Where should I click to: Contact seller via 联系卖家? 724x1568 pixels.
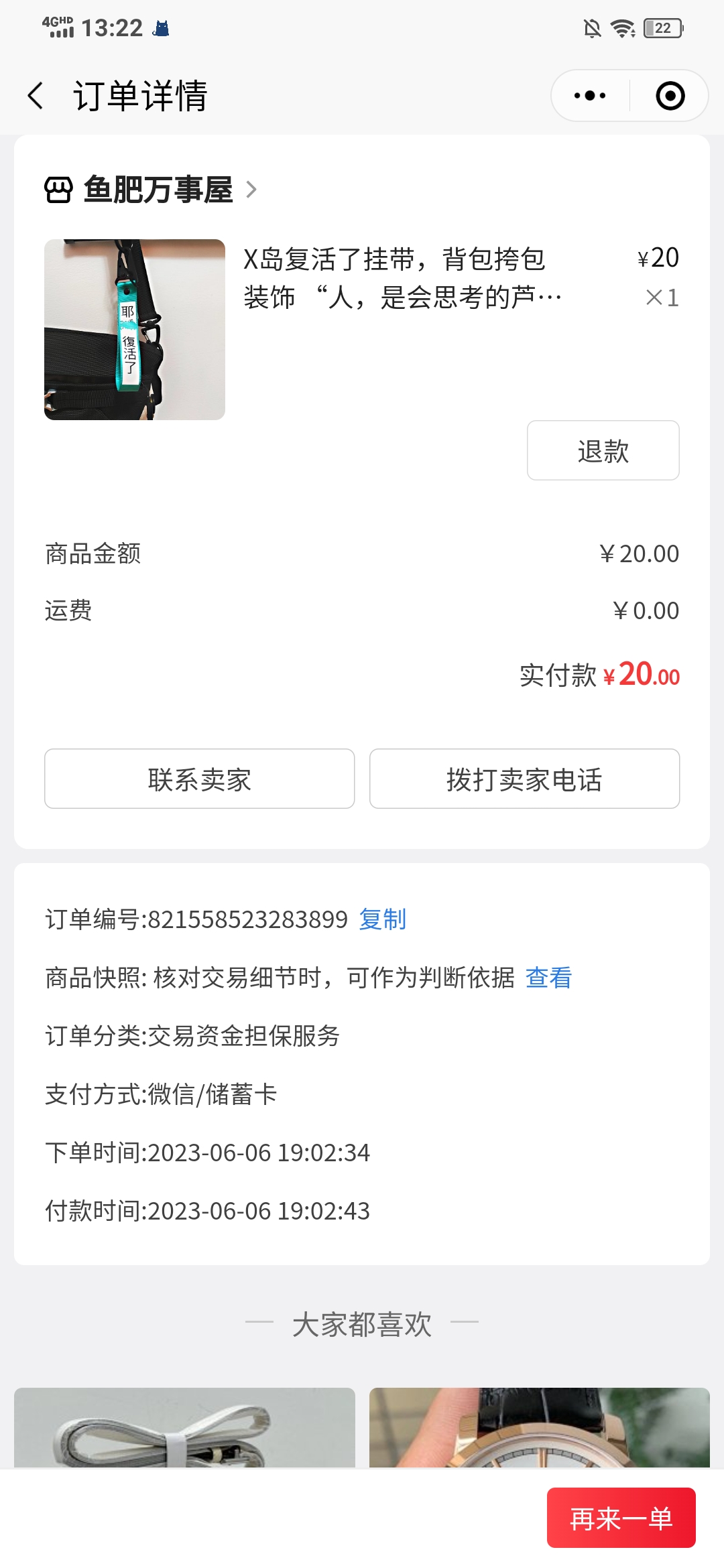[x=199, y=779]
